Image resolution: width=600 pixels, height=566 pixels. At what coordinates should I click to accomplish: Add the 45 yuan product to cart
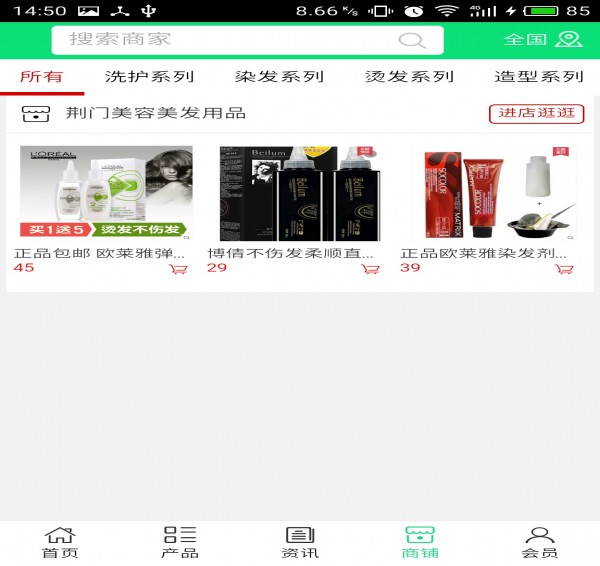[x=178, y=269]
